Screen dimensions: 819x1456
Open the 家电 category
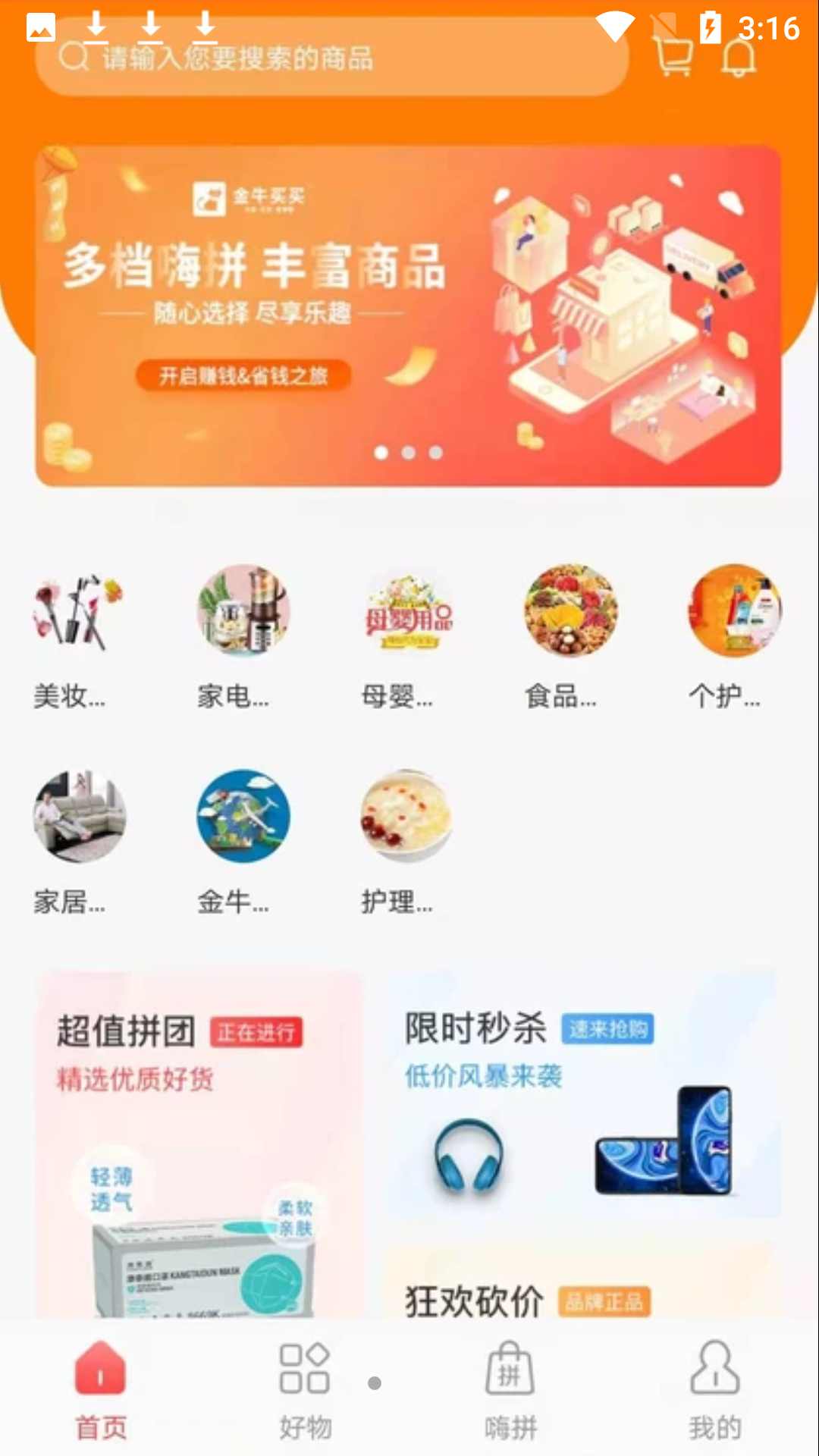tap(243, 635)
